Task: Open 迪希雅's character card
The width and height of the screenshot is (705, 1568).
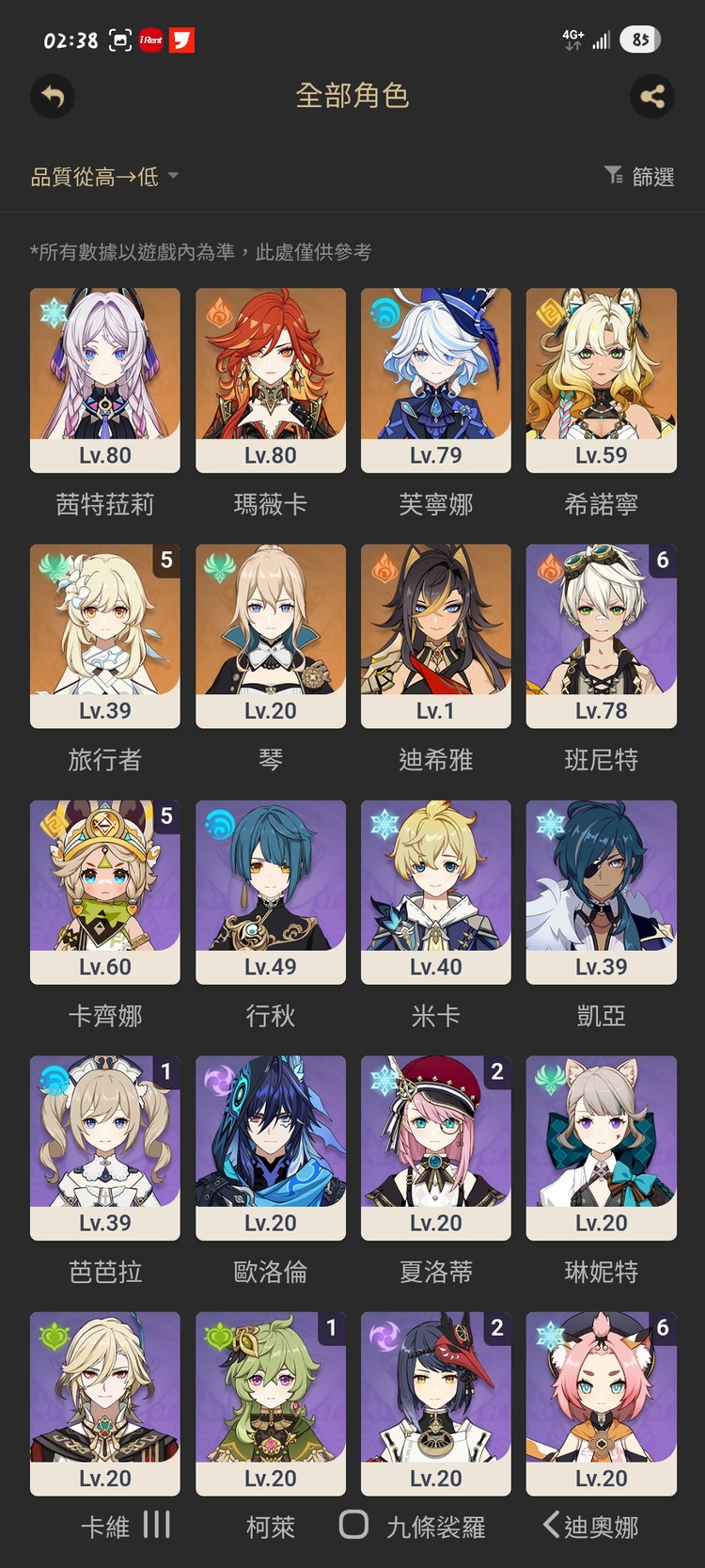Action: [x=436, y=630]
